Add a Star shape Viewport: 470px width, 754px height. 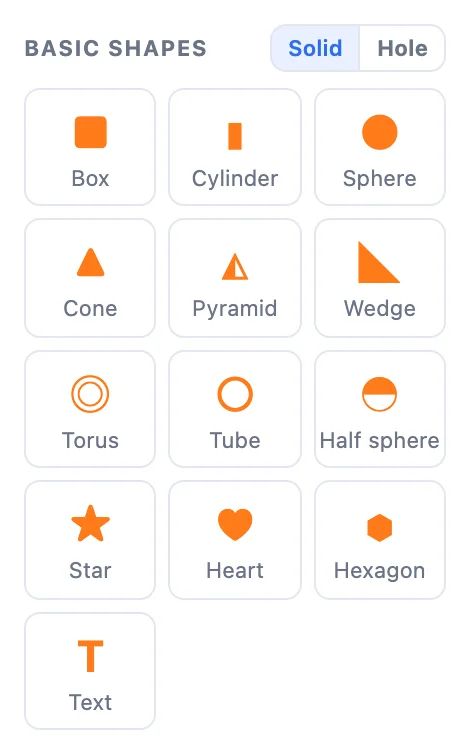[x=90, y=540]
